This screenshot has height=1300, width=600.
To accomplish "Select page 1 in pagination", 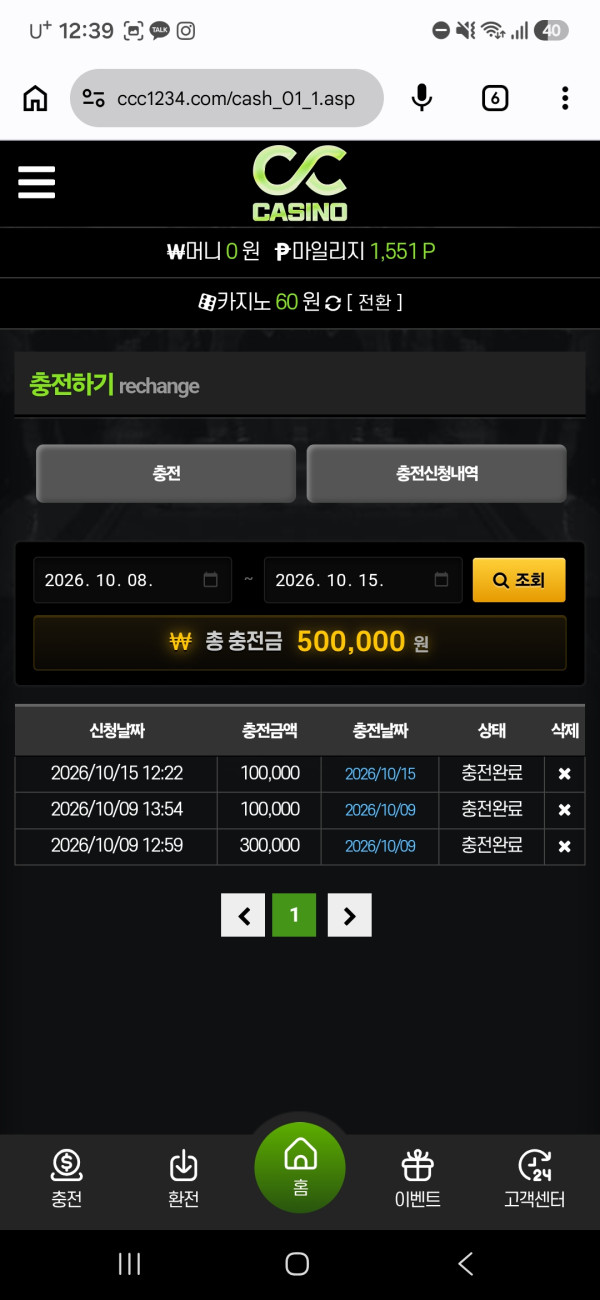I will 294,915.
